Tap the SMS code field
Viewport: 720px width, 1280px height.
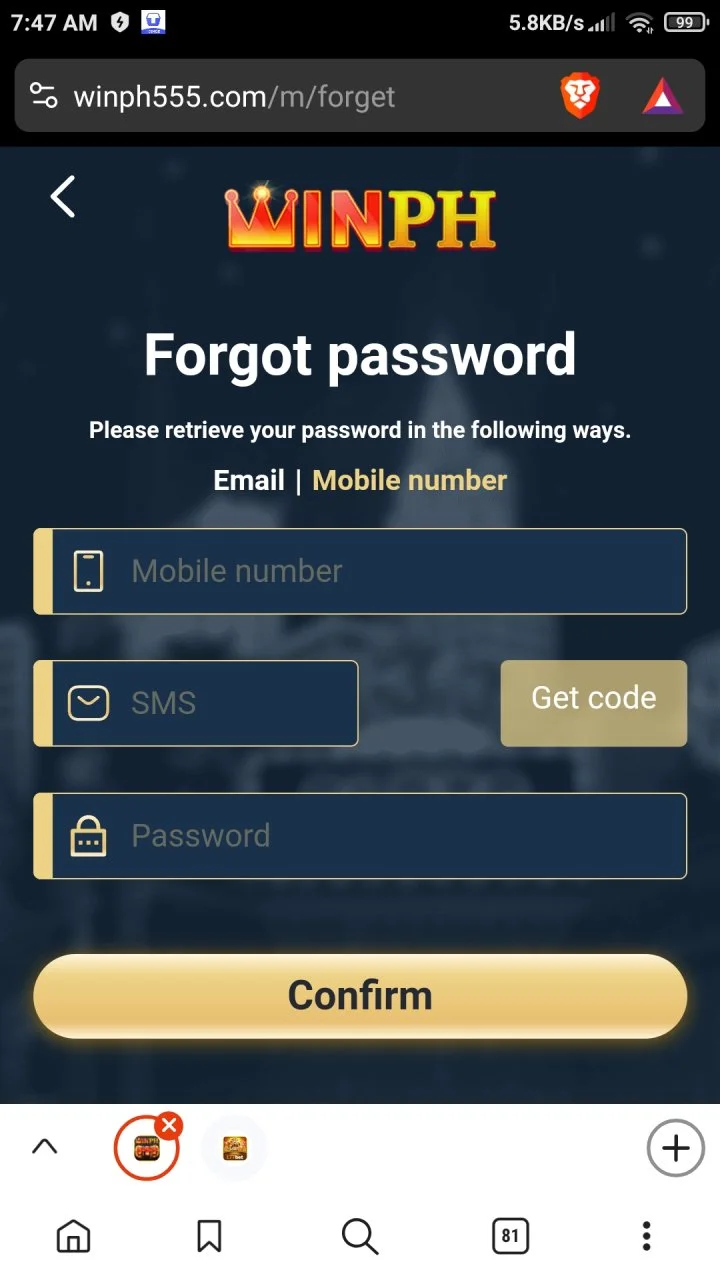tap(196, 703)
